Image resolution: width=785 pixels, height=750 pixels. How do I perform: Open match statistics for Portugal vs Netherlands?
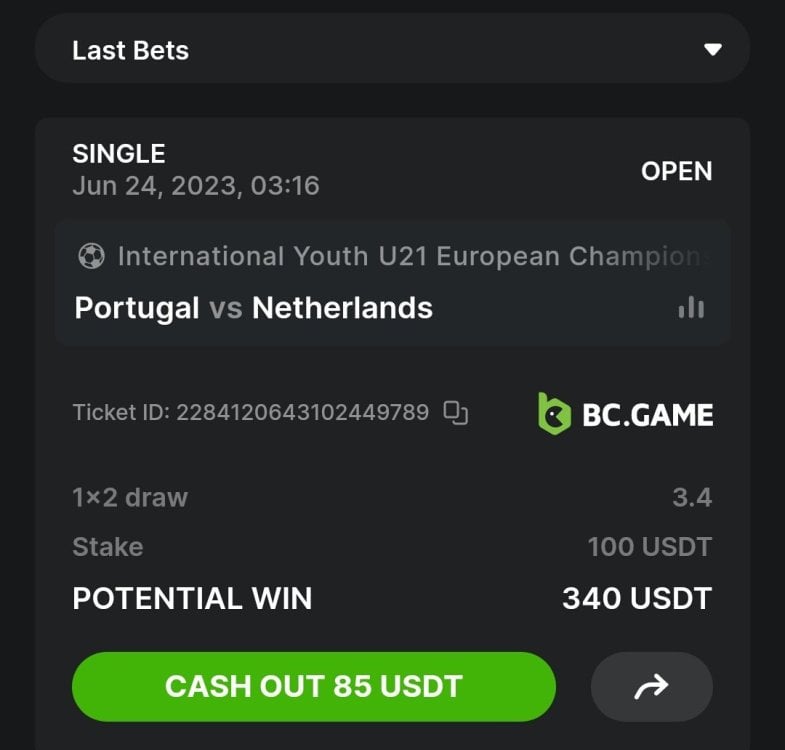691,307
